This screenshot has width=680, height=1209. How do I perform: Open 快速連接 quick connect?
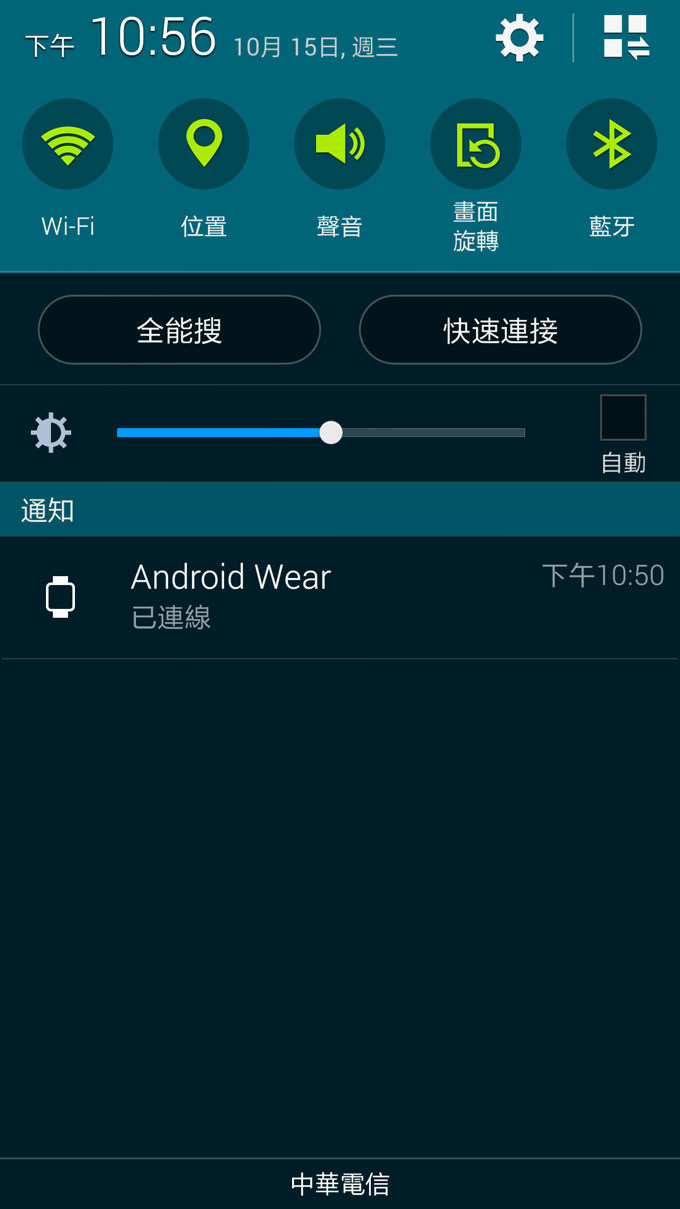point(500,330)
